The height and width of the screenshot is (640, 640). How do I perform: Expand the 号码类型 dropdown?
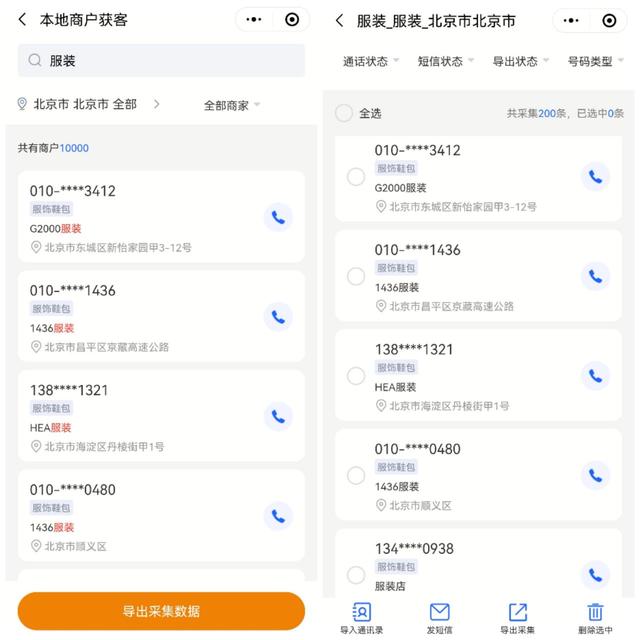click(x=595, y=61)
